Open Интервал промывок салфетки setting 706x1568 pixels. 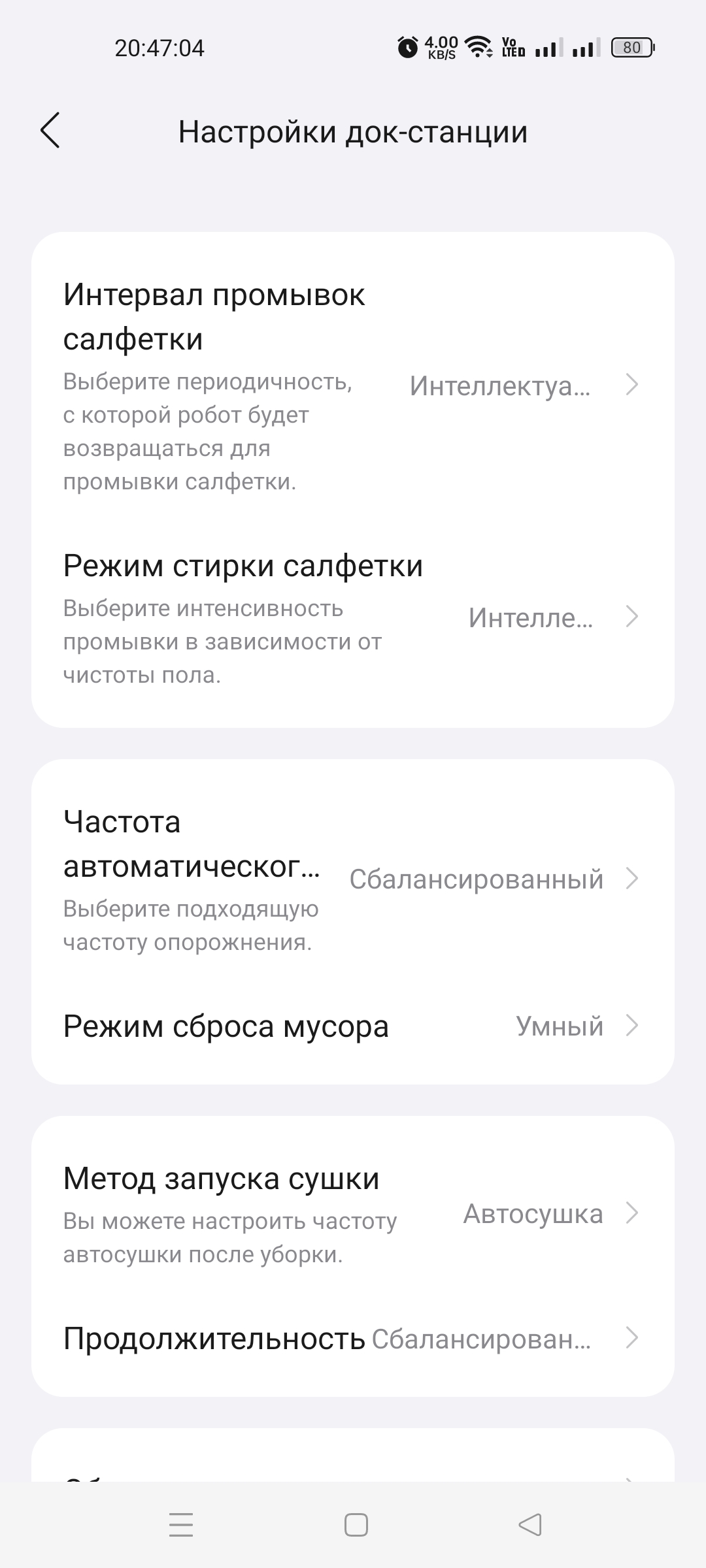pyautogui.click(x=353, y=385)
